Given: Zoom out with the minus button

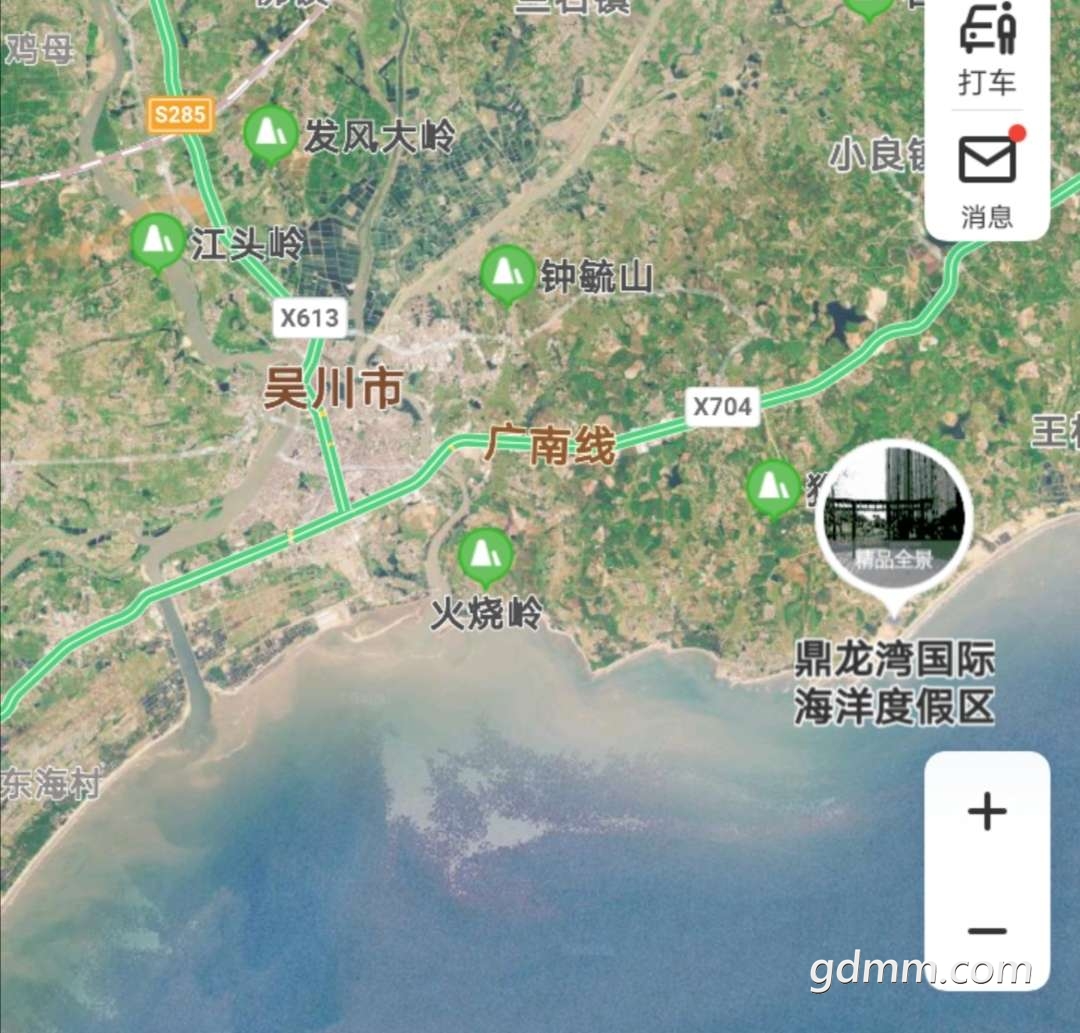Looking at the screenshot, I should tap(987, 932).
